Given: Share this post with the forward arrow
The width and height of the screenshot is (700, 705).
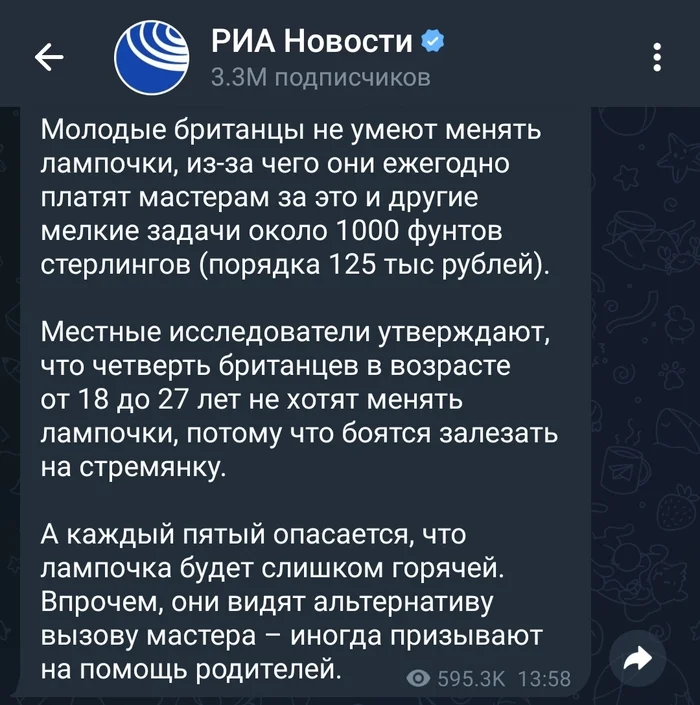Looking at the screenshot, I should tap(638, 659).
